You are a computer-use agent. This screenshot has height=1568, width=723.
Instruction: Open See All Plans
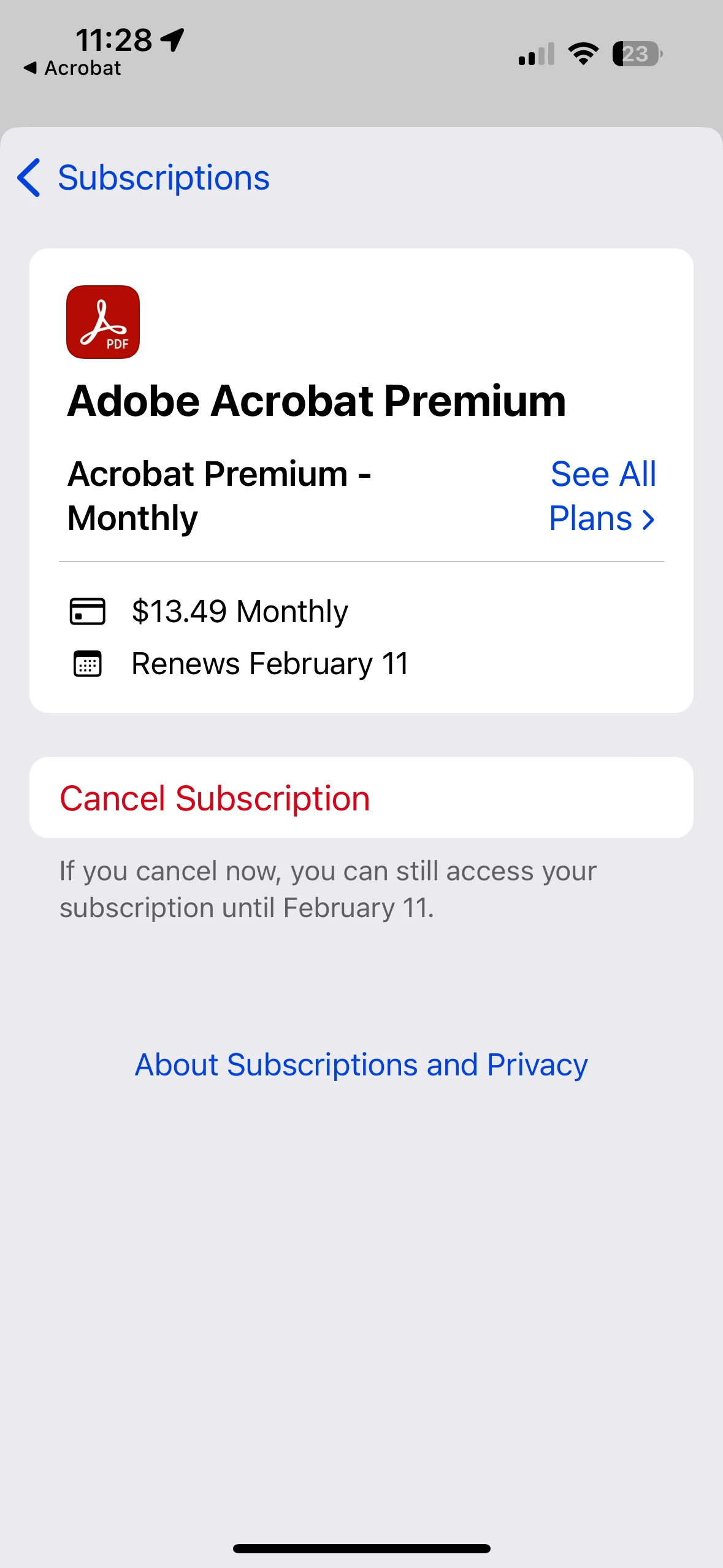click(x=602, y=496)
